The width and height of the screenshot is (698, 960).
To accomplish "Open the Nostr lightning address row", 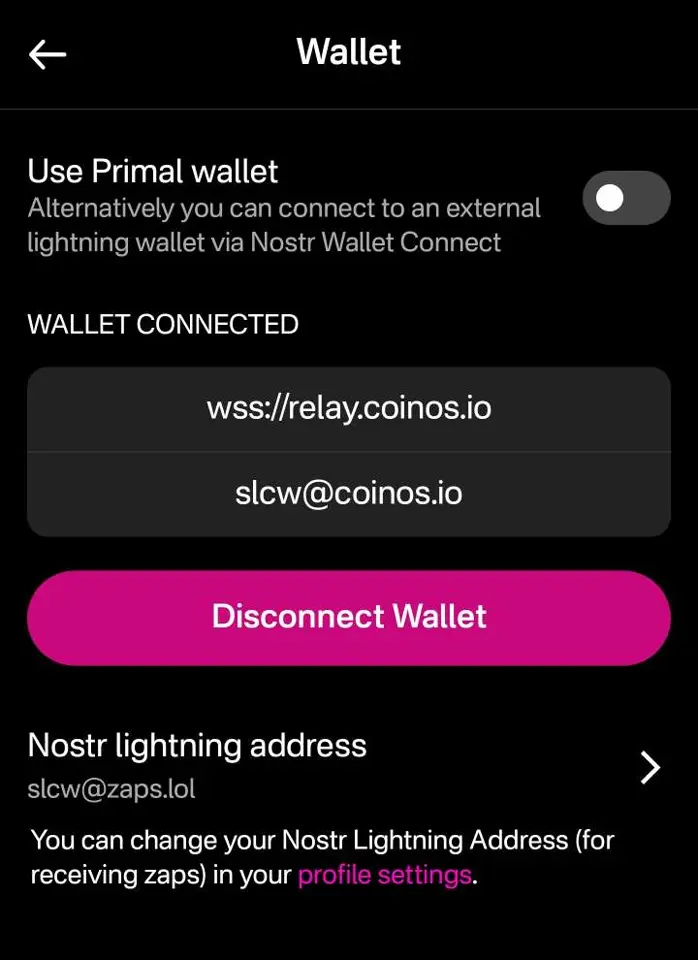I will pos(348,766).
